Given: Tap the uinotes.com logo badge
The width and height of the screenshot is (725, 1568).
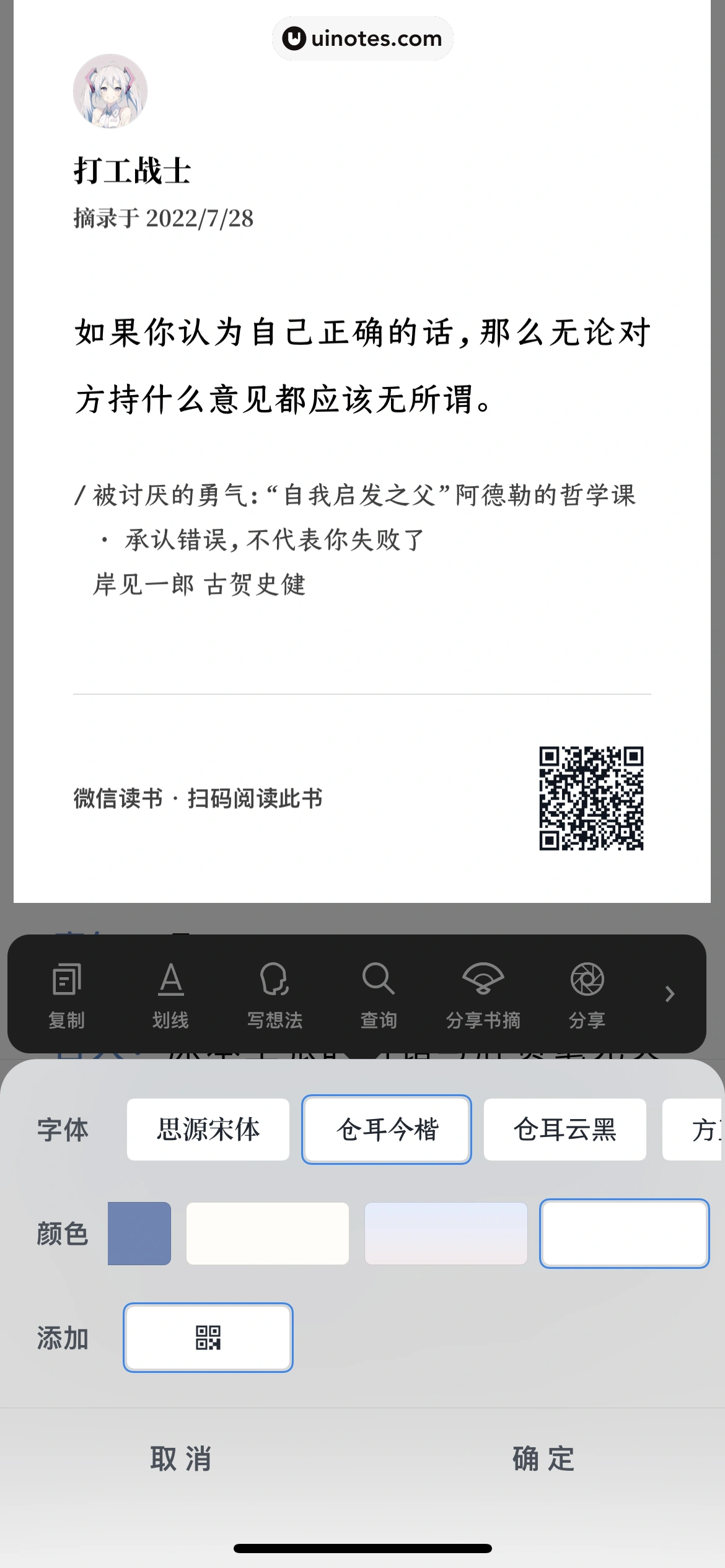Looking at the screenshot, I should [x=362, y=38].
